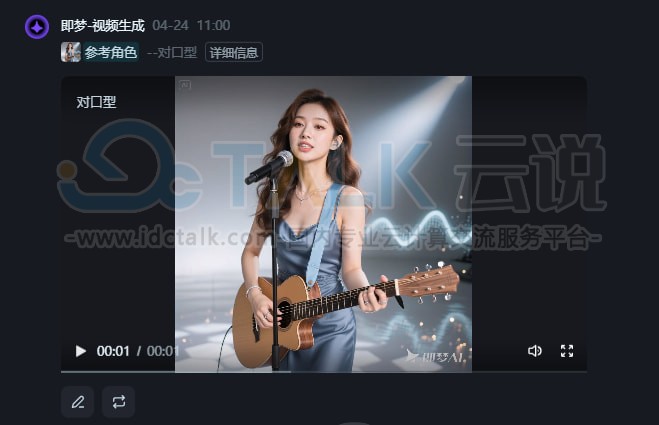Regenerate the video with loop icon

[118, 402]
